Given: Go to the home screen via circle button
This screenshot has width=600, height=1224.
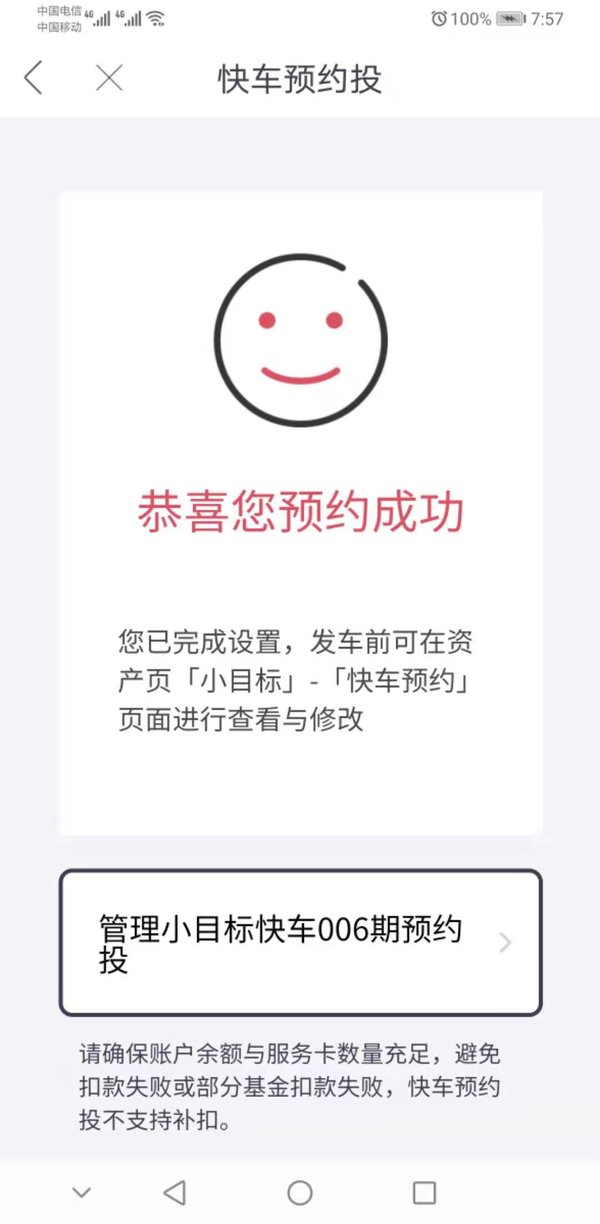Looking at the screenshot, I should click(x=300, y=1192).
